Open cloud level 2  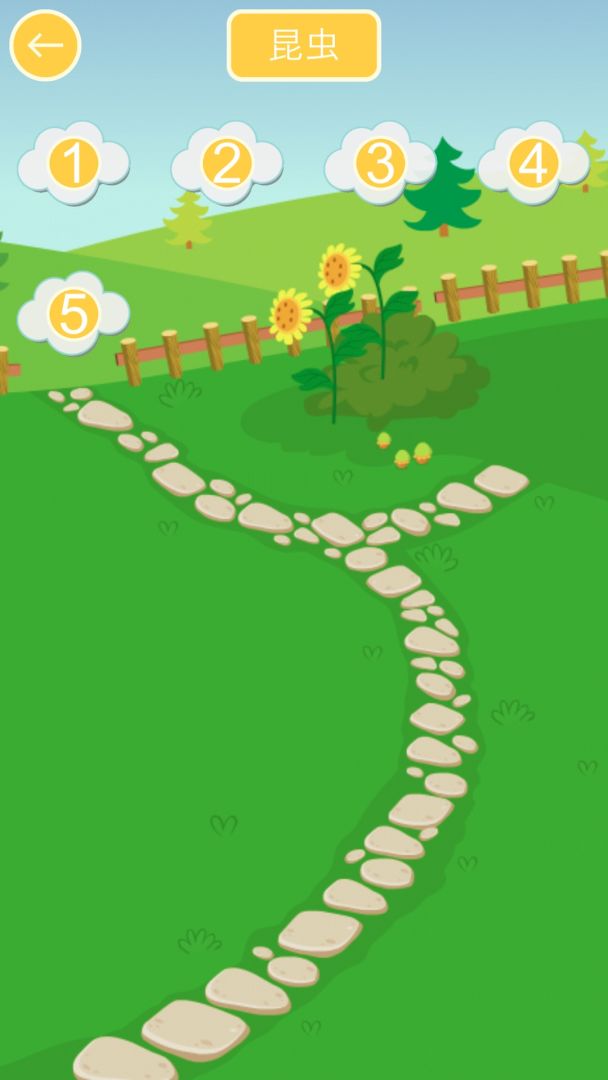[x=227, y=164]
